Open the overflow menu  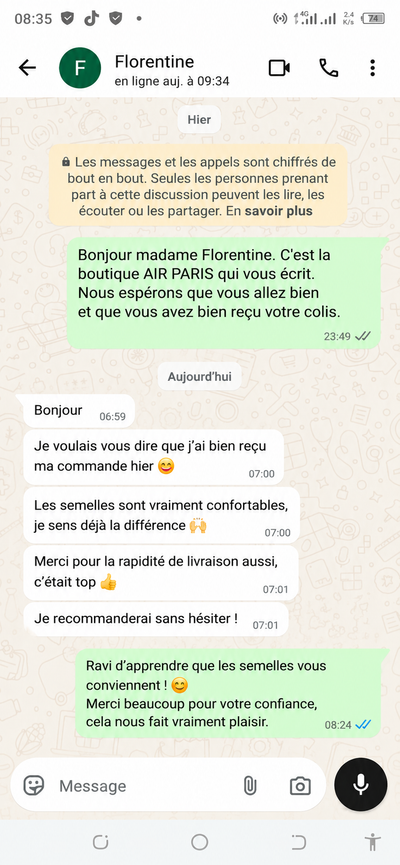(x=372, y=68)
